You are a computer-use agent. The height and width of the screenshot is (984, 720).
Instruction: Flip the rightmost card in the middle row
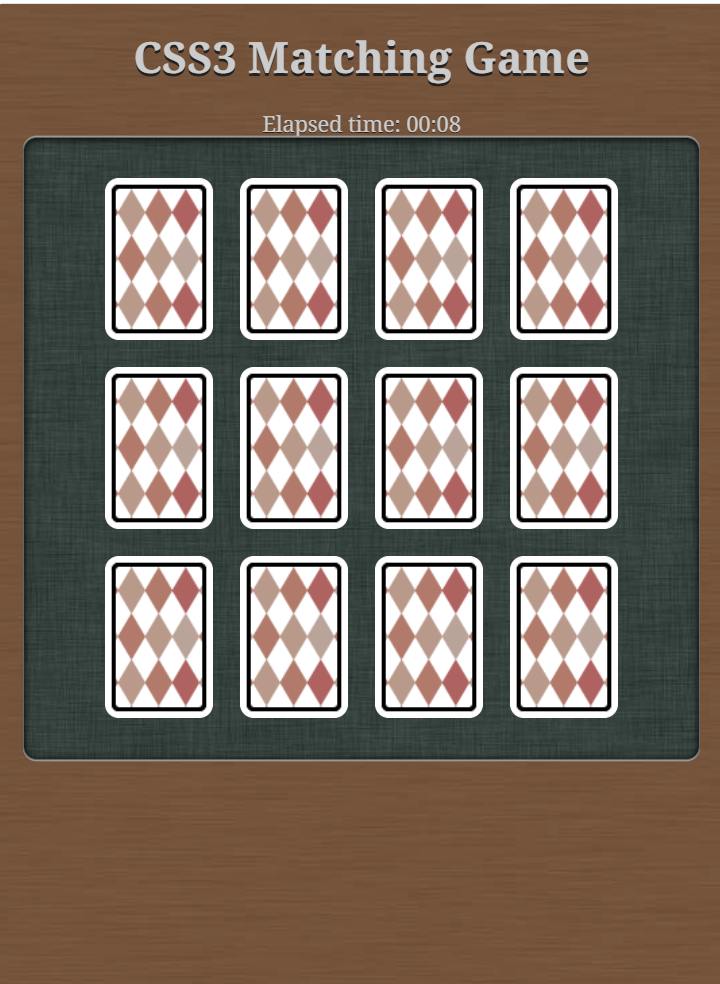click(563, 445)
